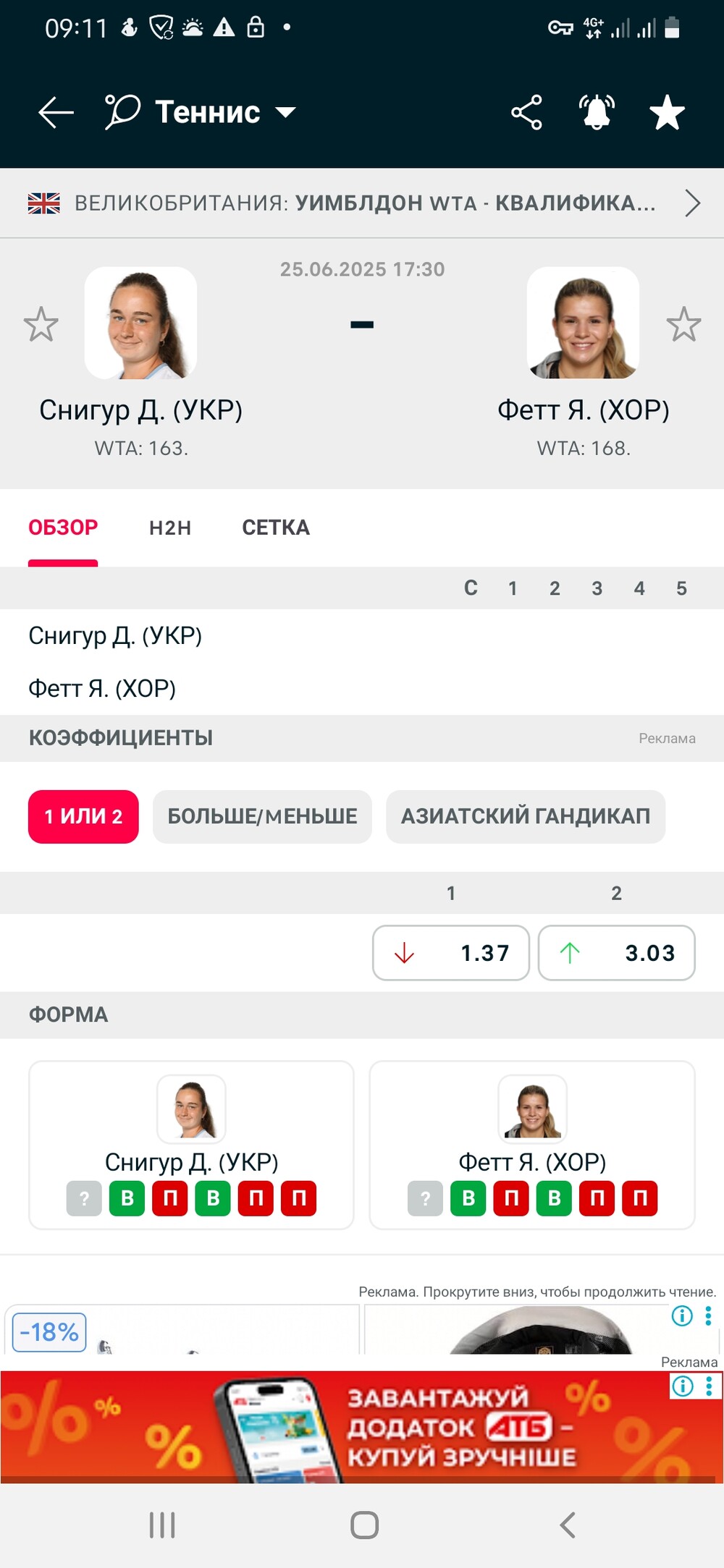The image size is (724, 1568).
Task: Open the match notification bell settings
Action: [x=597, y=112]
